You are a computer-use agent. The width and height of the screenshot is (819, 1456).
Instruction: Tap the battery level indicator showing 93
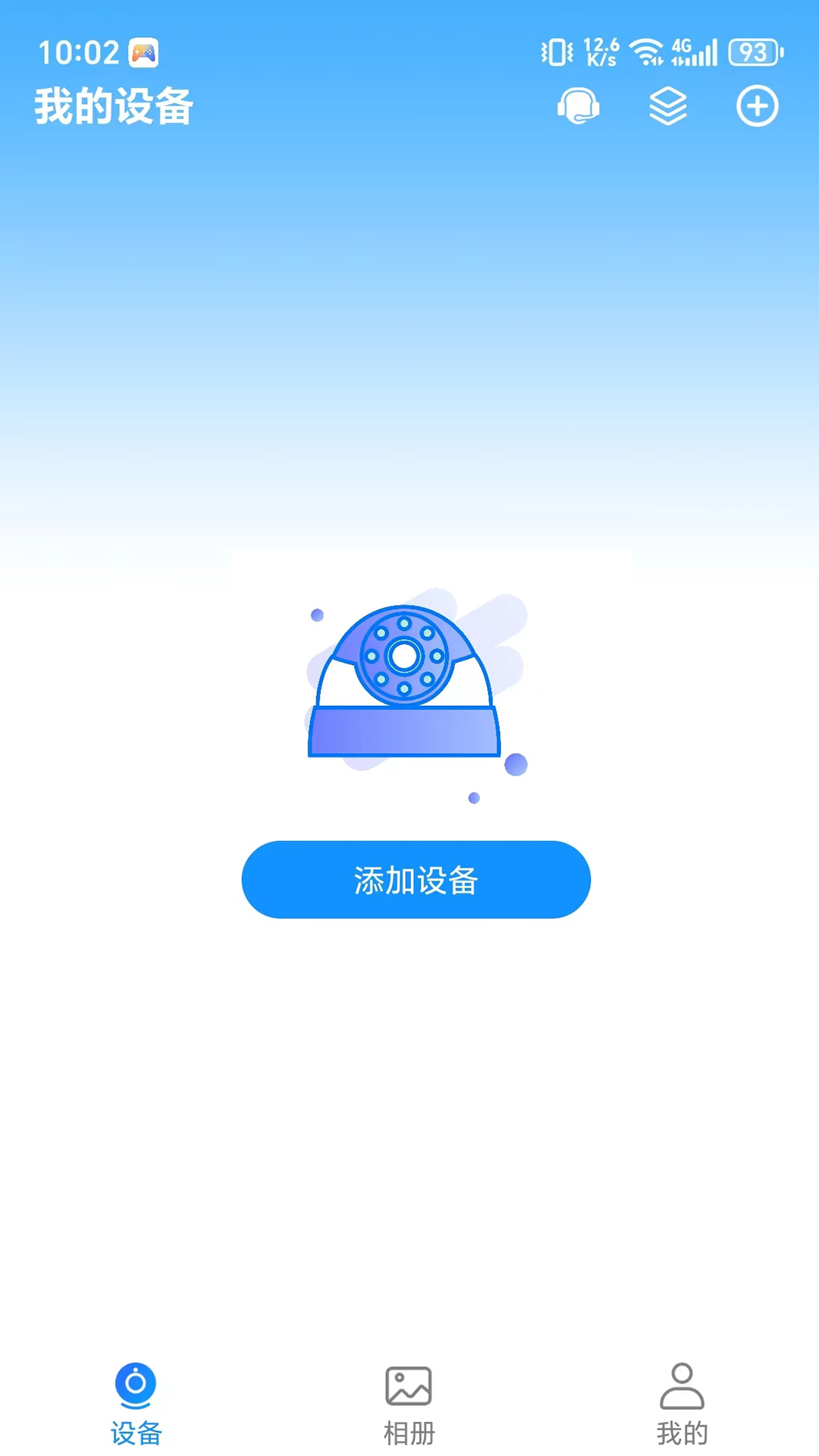(754, 52)
